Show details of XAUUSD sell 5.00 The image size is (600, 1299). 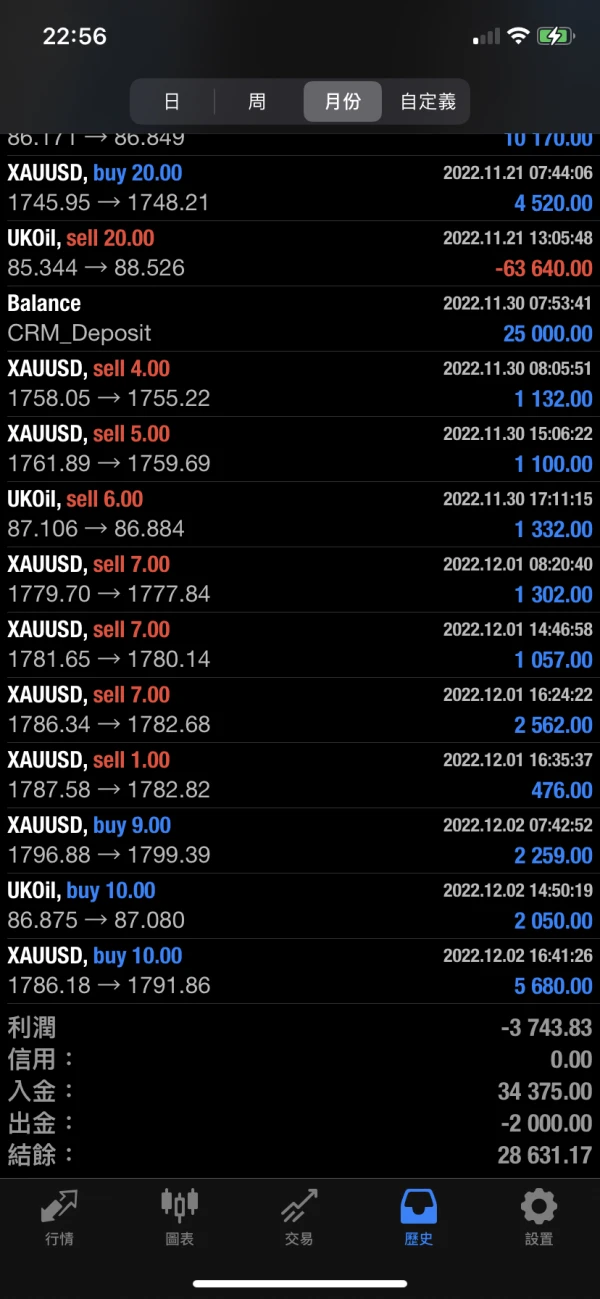coord(300,449)
